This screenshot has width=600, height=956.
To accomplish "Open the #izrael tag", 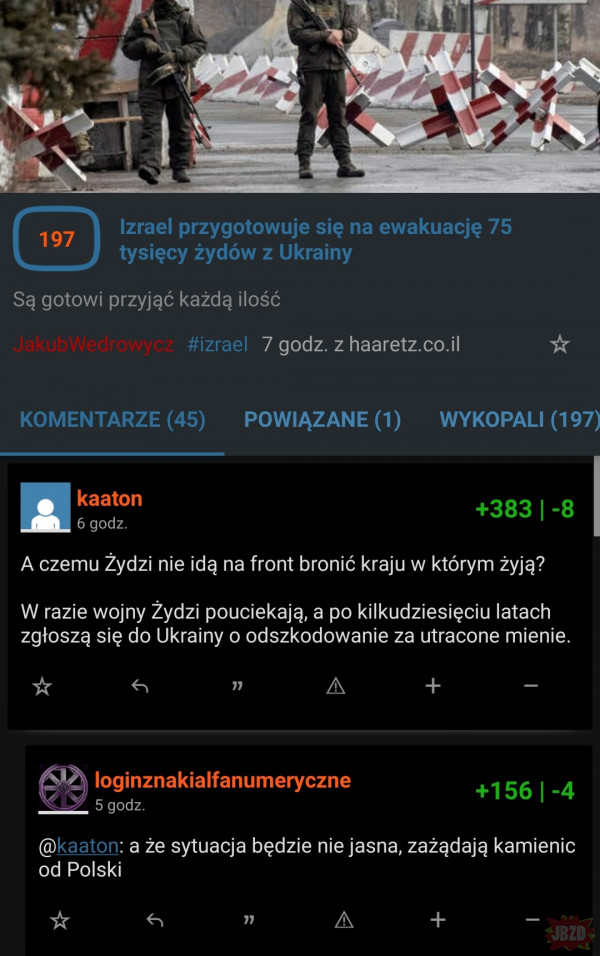I will click(217, 345).
